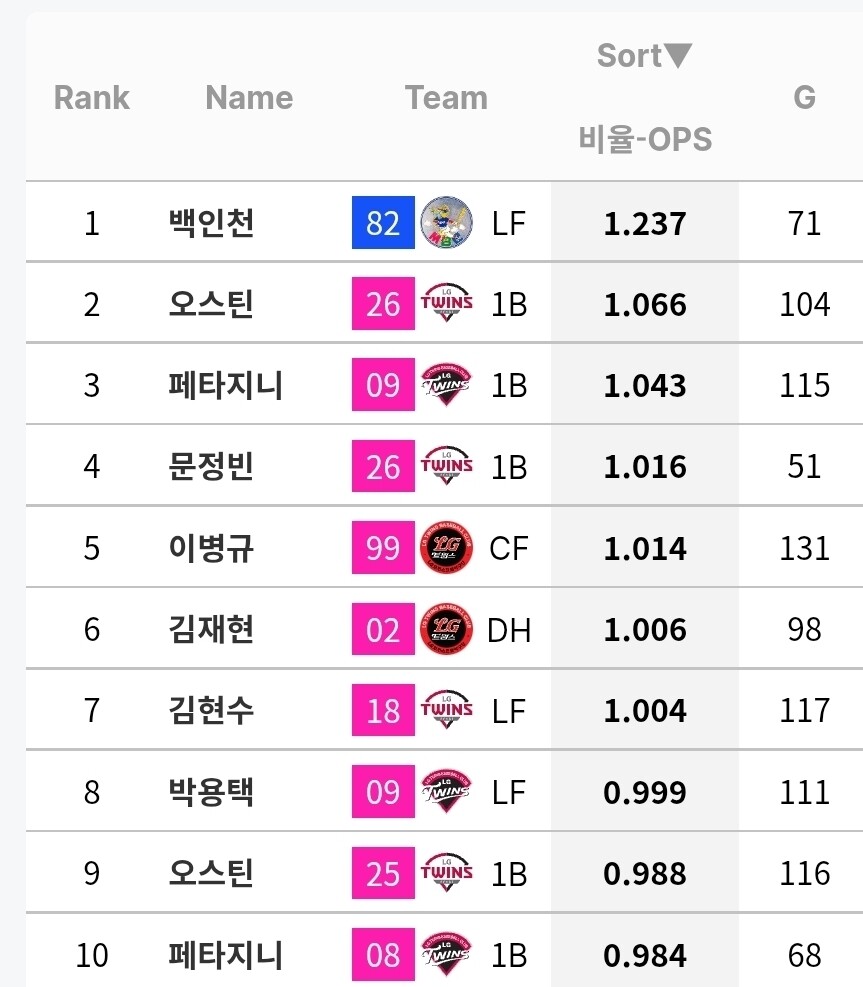The image size is (863, 987).
Task: View player 문정빈's page
Action: 211,466
